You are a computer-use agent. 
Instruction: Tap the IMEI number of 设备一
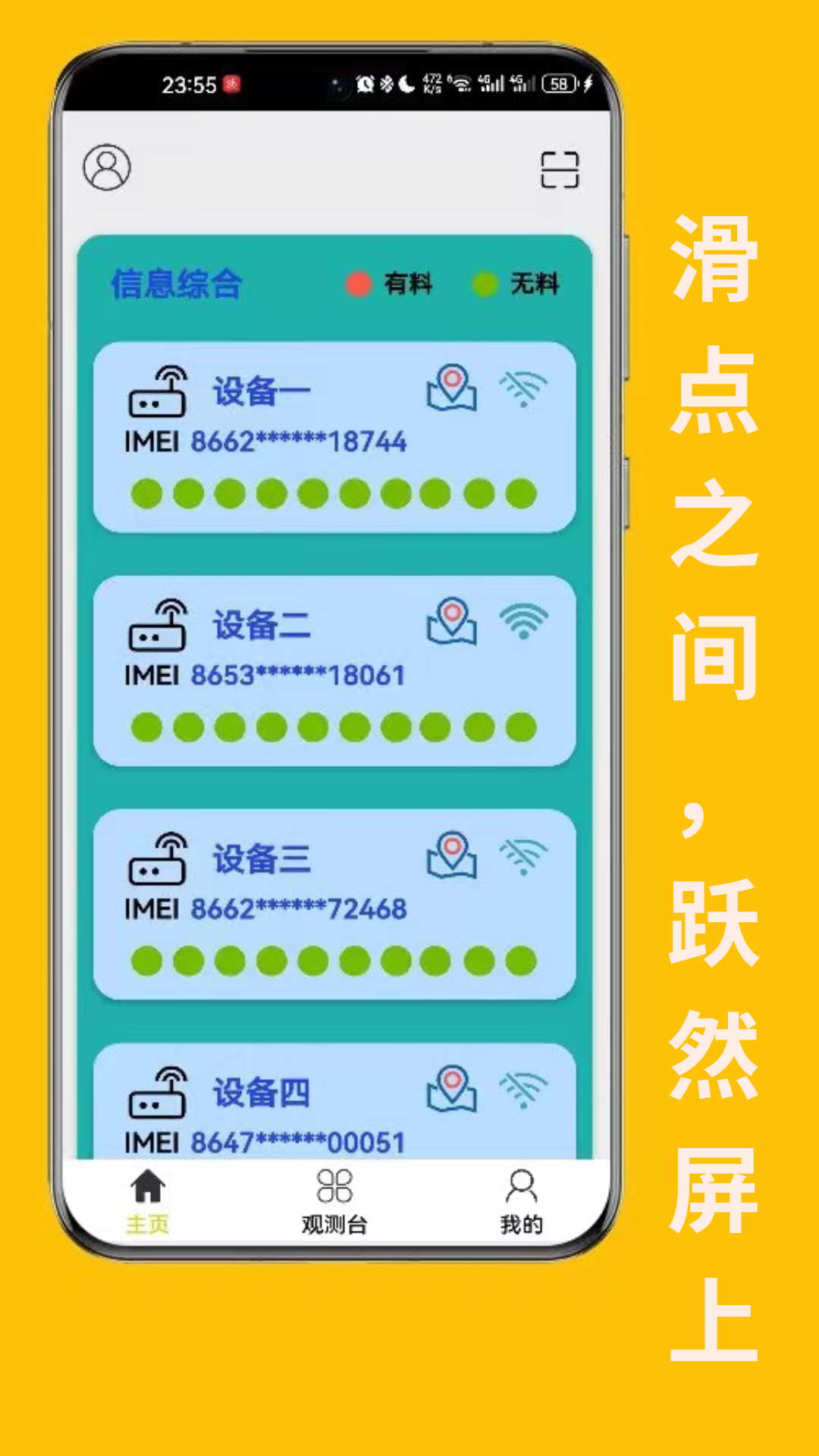(x=267, y=440)
